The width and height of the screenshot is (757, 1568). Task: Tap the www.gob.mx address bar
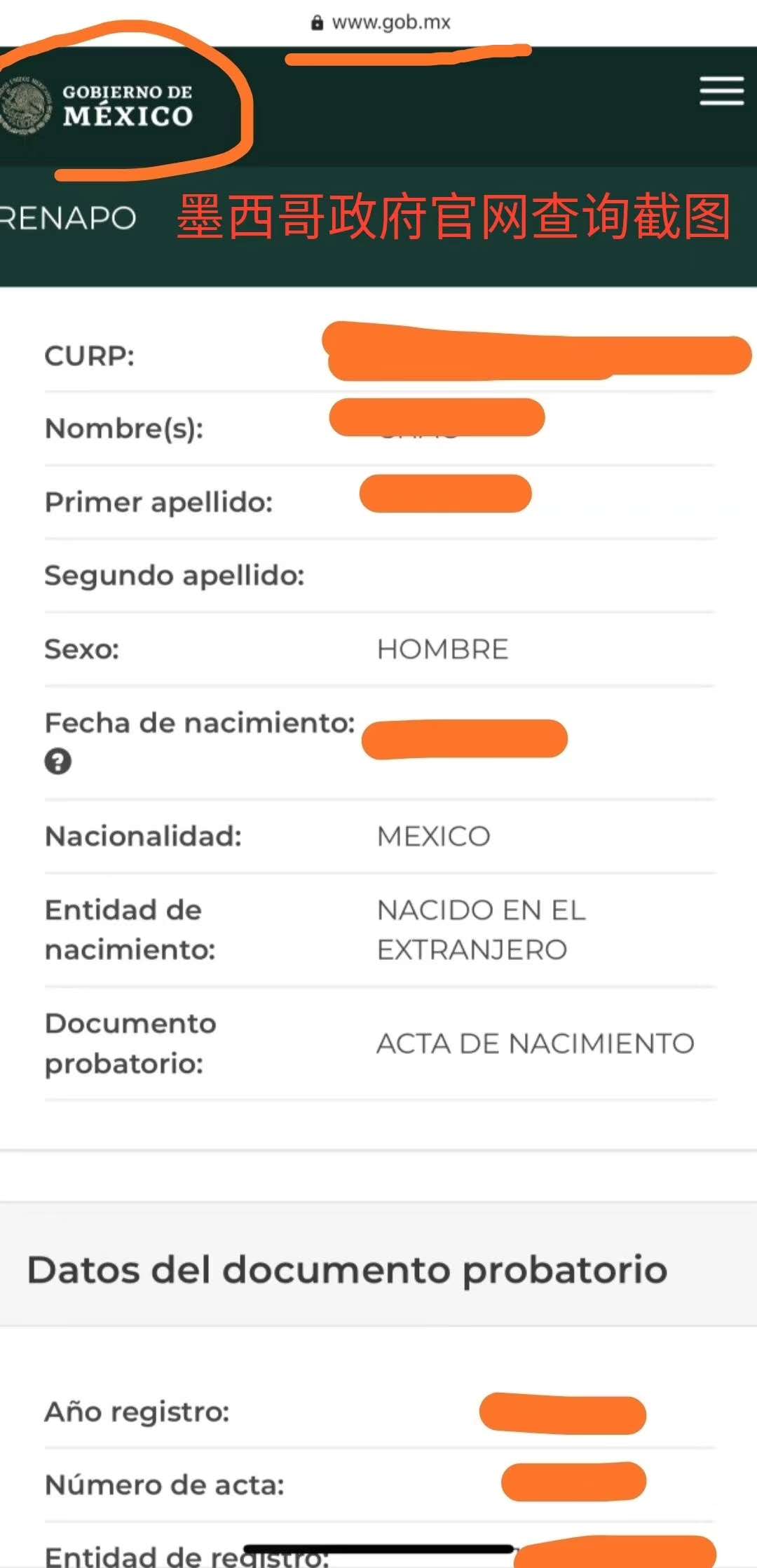click(x=382, y=22)
